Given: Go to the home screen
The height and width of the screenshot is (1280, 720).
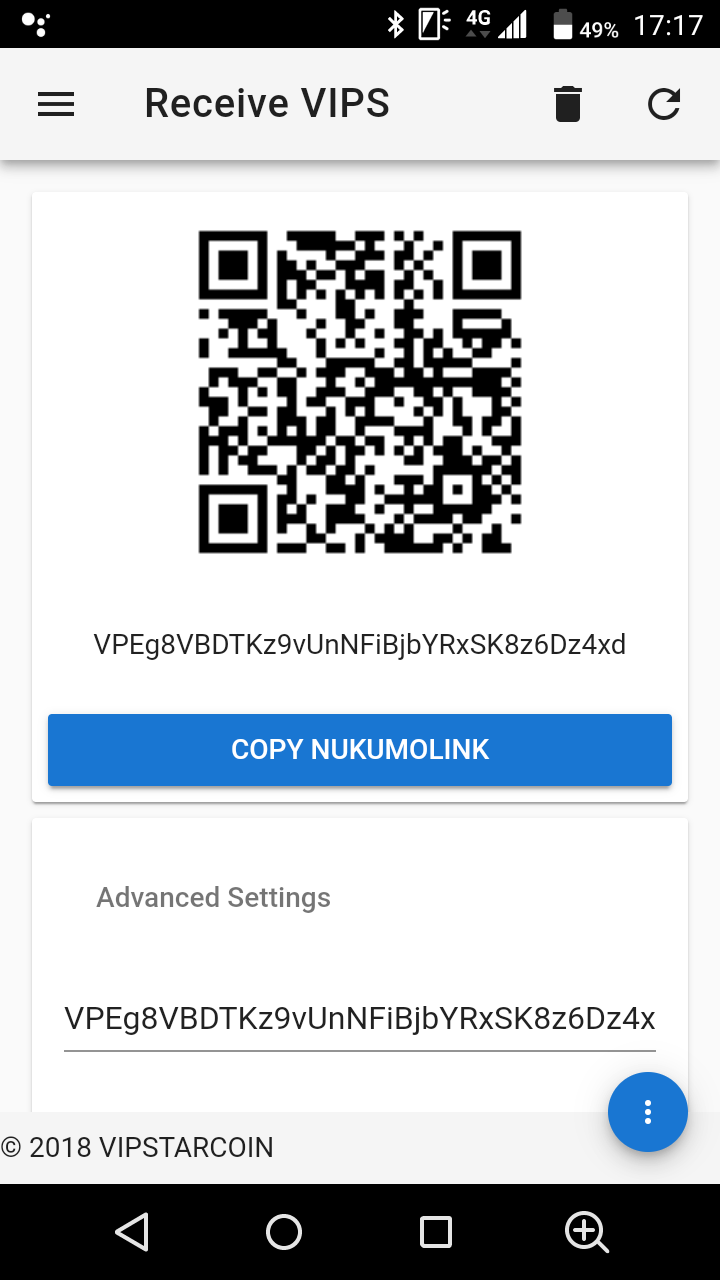Looking at the screenshot, I should point(284,1232).
